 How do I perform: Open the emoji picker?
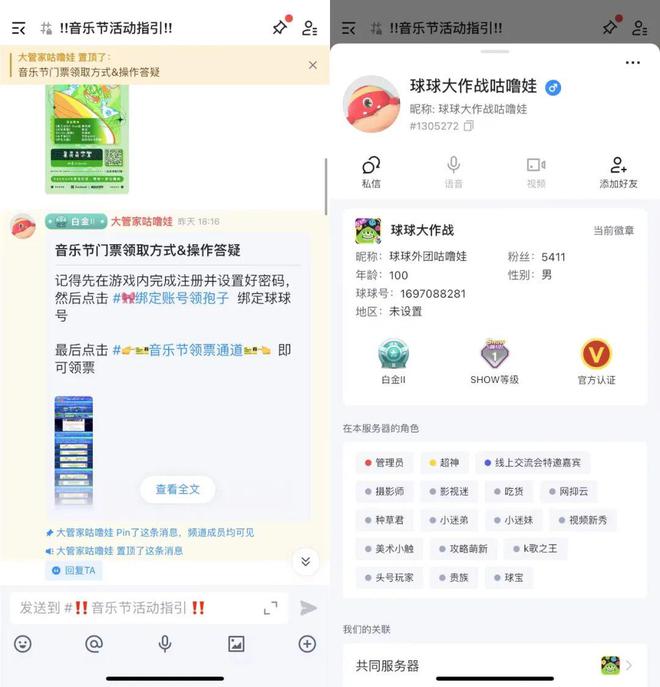coord(23,644)
